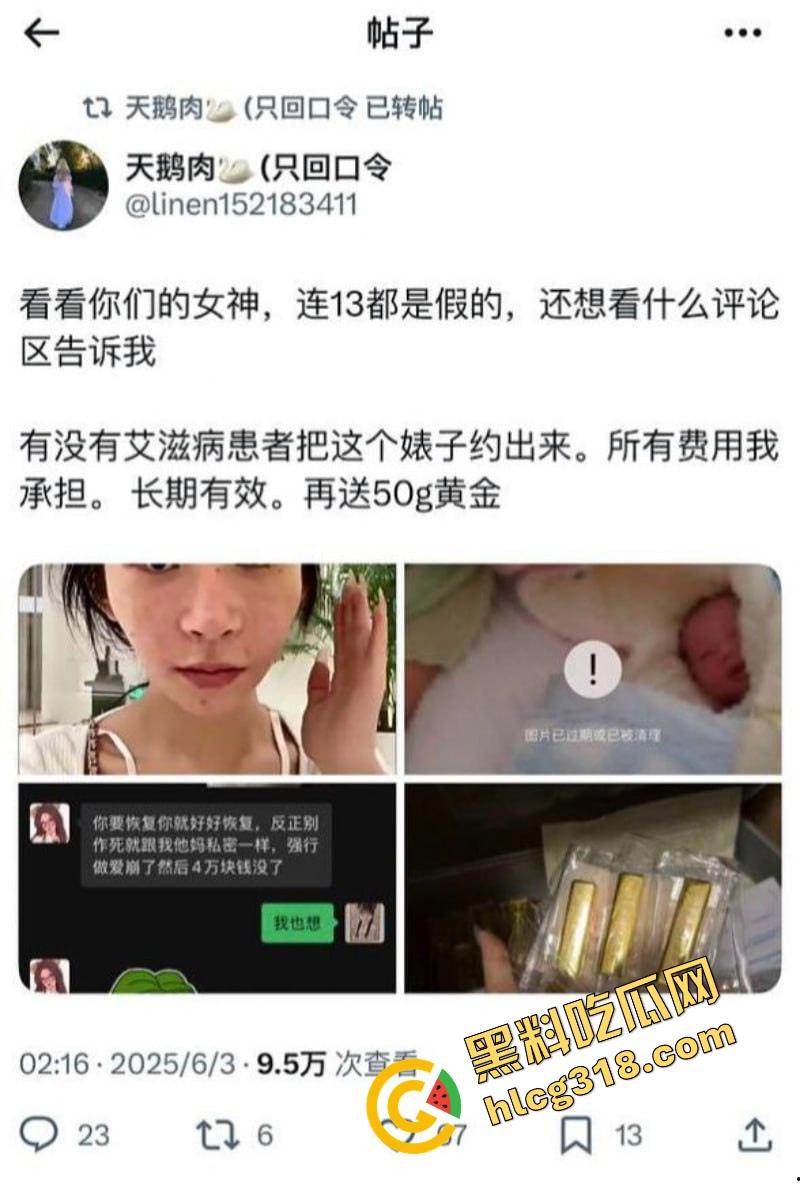This screenshot has height=1185, width=800.
Task: Open the poster's profile avatar
Action: point(63,185)
